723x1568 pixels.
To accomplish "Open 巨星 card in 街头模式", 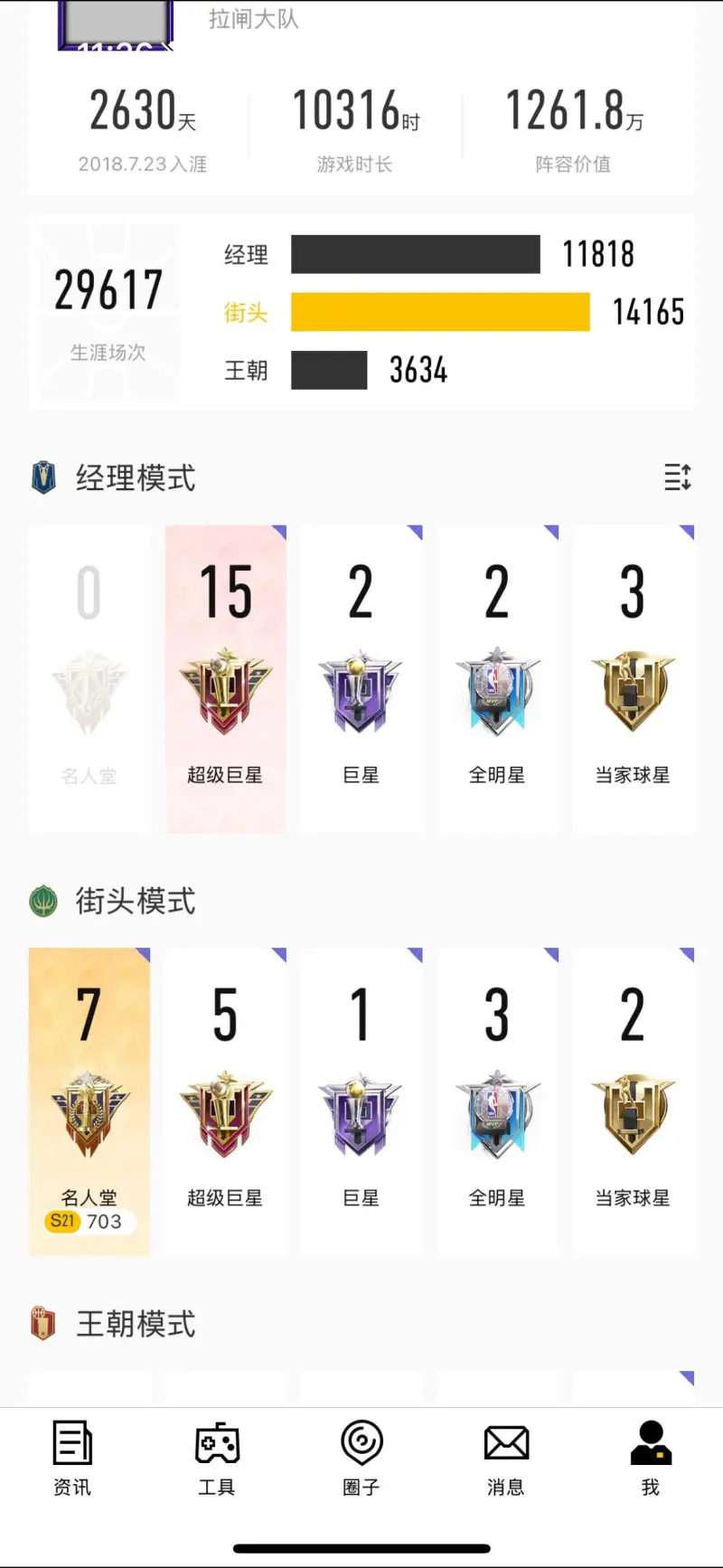I will click(361, 1101).
